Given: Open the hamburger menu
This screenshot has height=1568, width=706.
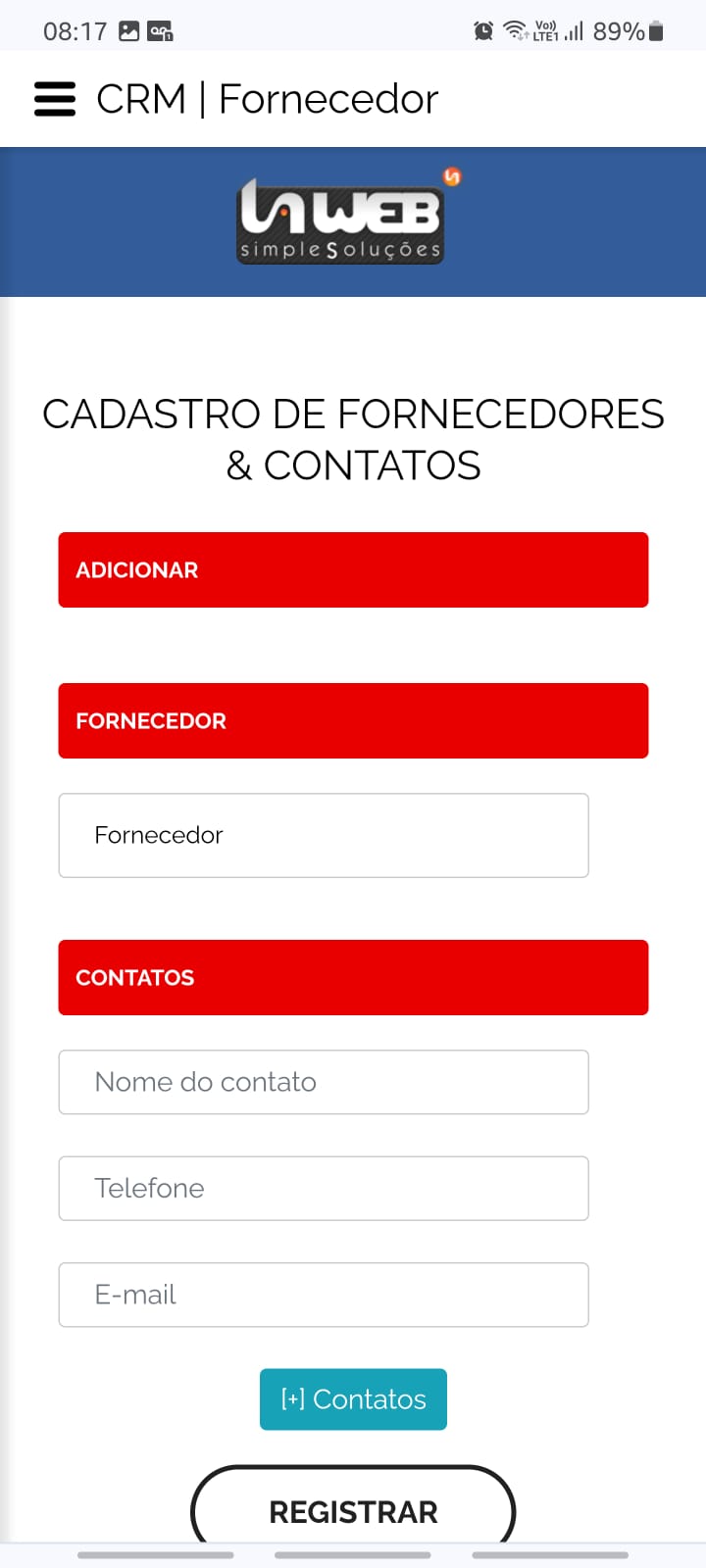Looking at the screenshot, I should (55, 99).
